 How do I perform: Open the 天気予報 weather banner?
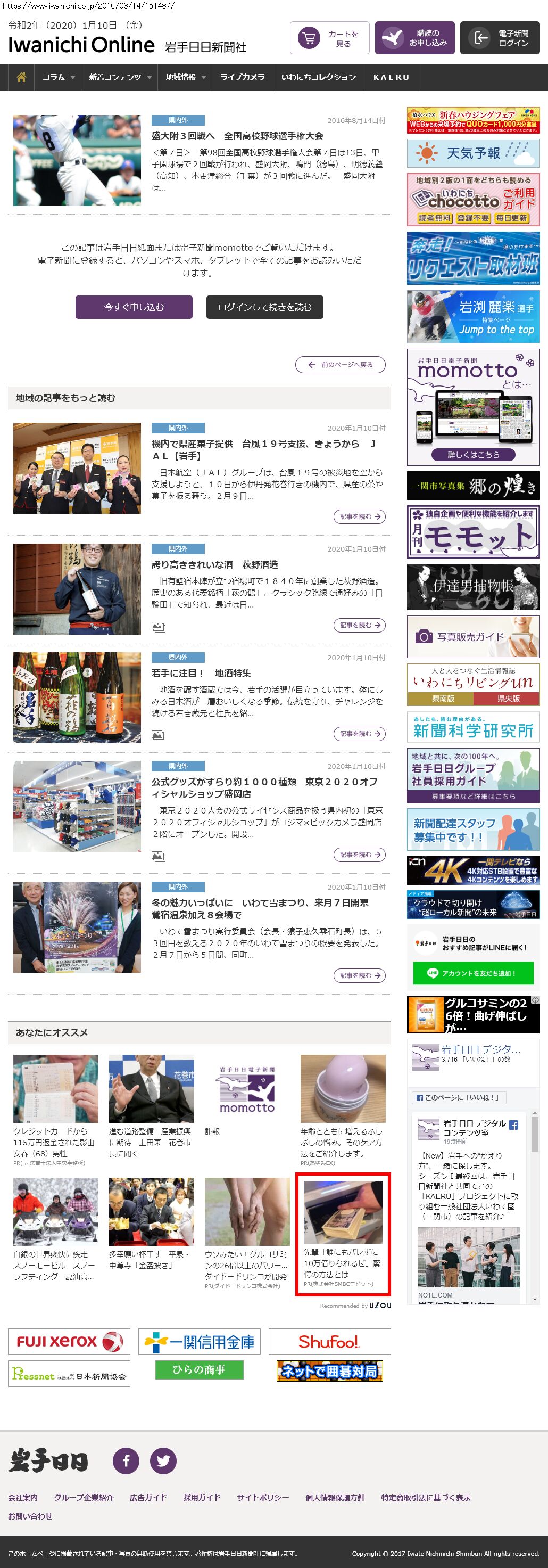click(472, 153)
